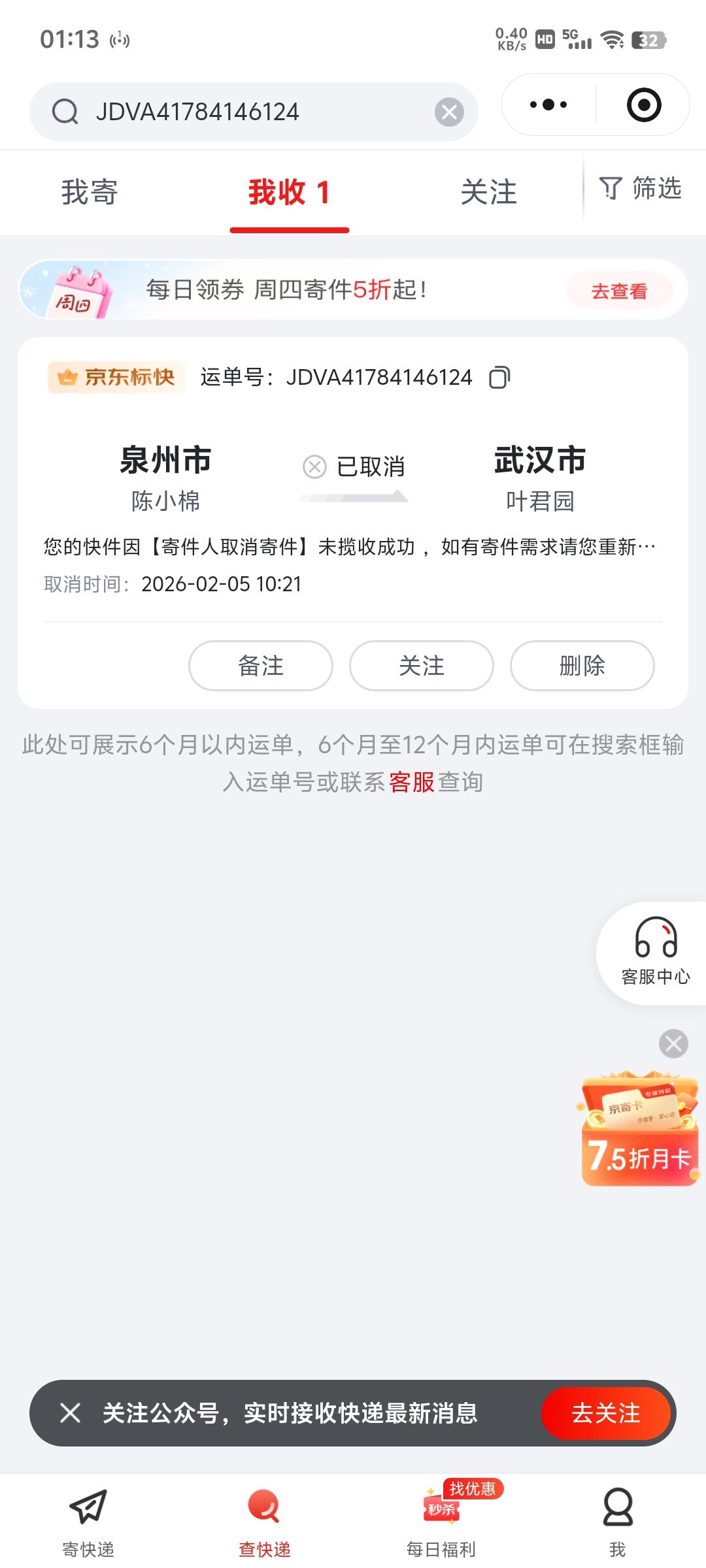The width and height of the screenshot is (706, 1568).
Task: Open the 我 profile tab
Action: (x=618, y=1519)
